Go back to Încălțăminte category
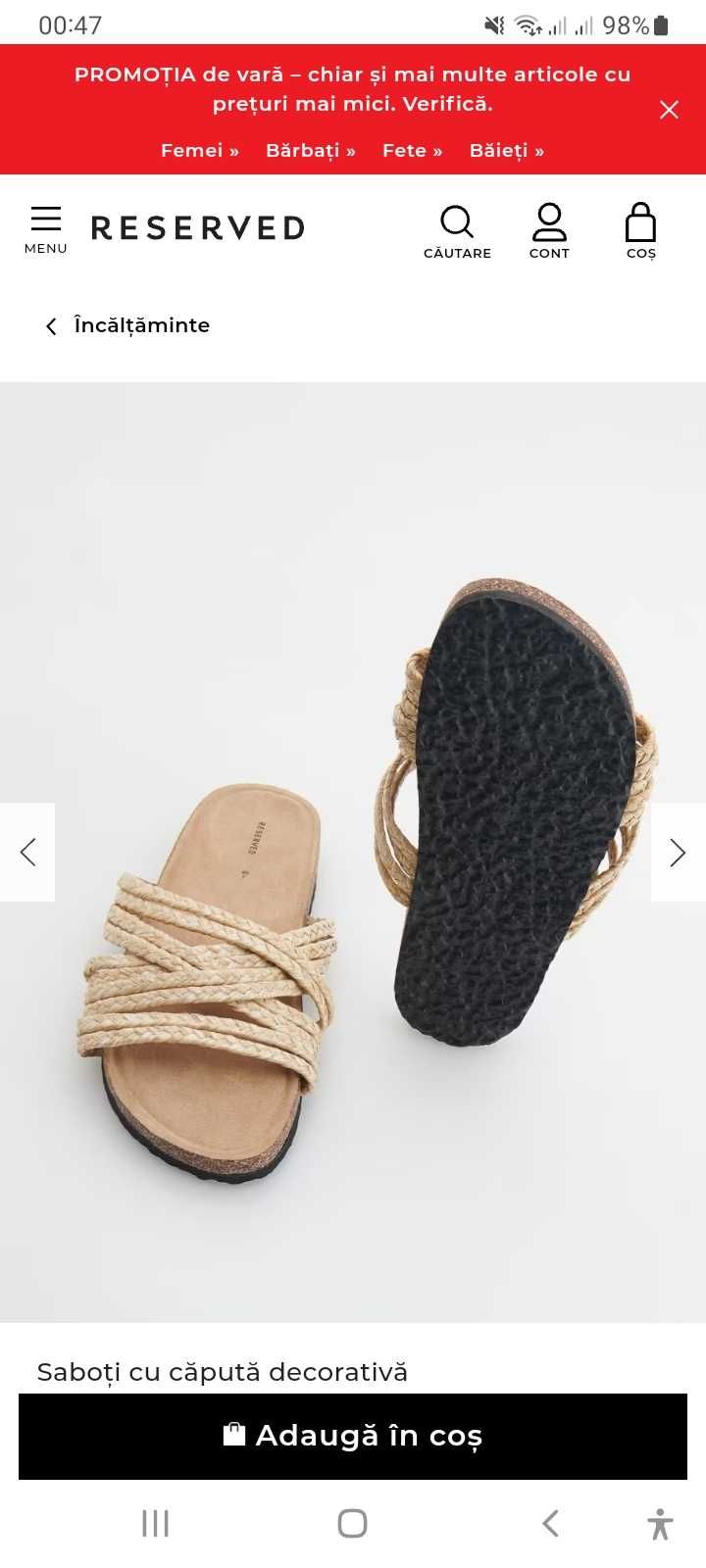The width and height of the screenshot is (706, 1568). [x=127, y=325]
